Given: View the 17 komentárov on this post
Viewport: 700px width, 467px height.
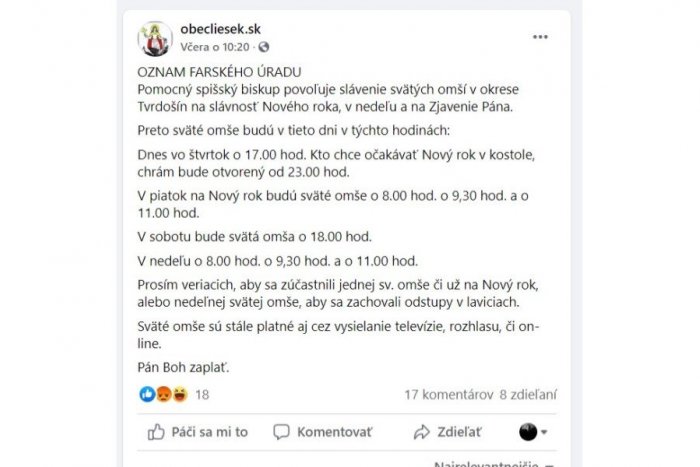Looking at the screenshot, I should click(447, 395).
